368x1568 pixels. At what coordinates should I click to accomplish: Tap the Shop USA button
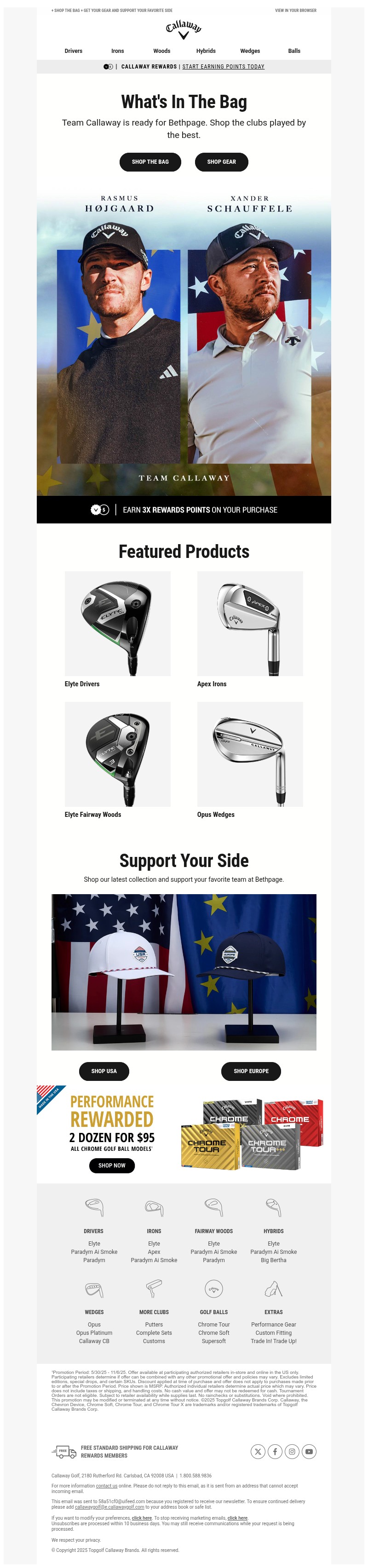104,1071
